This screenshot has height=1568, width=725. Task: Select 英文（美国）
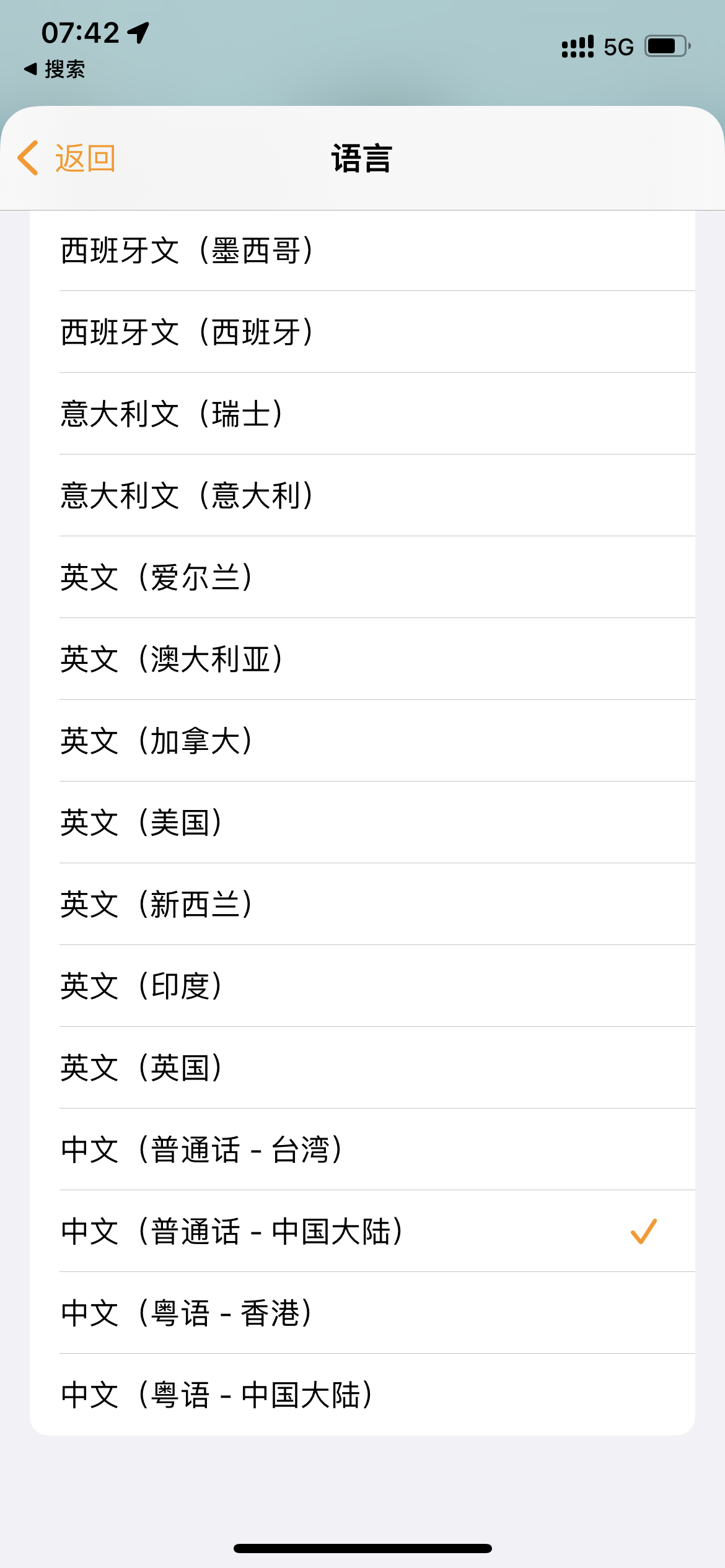coord(362,822)
